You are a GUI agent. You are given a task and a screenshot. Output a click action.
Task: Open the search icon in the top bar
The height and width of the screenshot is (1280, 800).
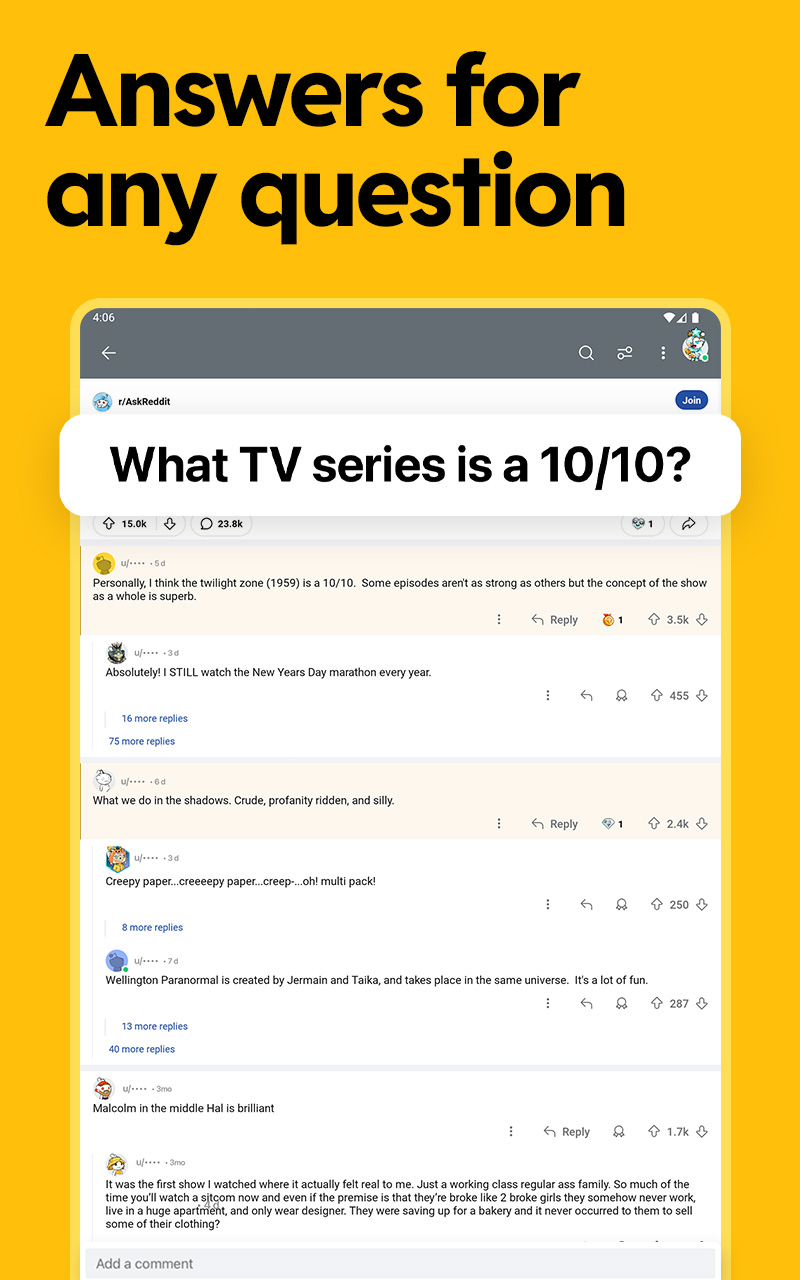586,353
